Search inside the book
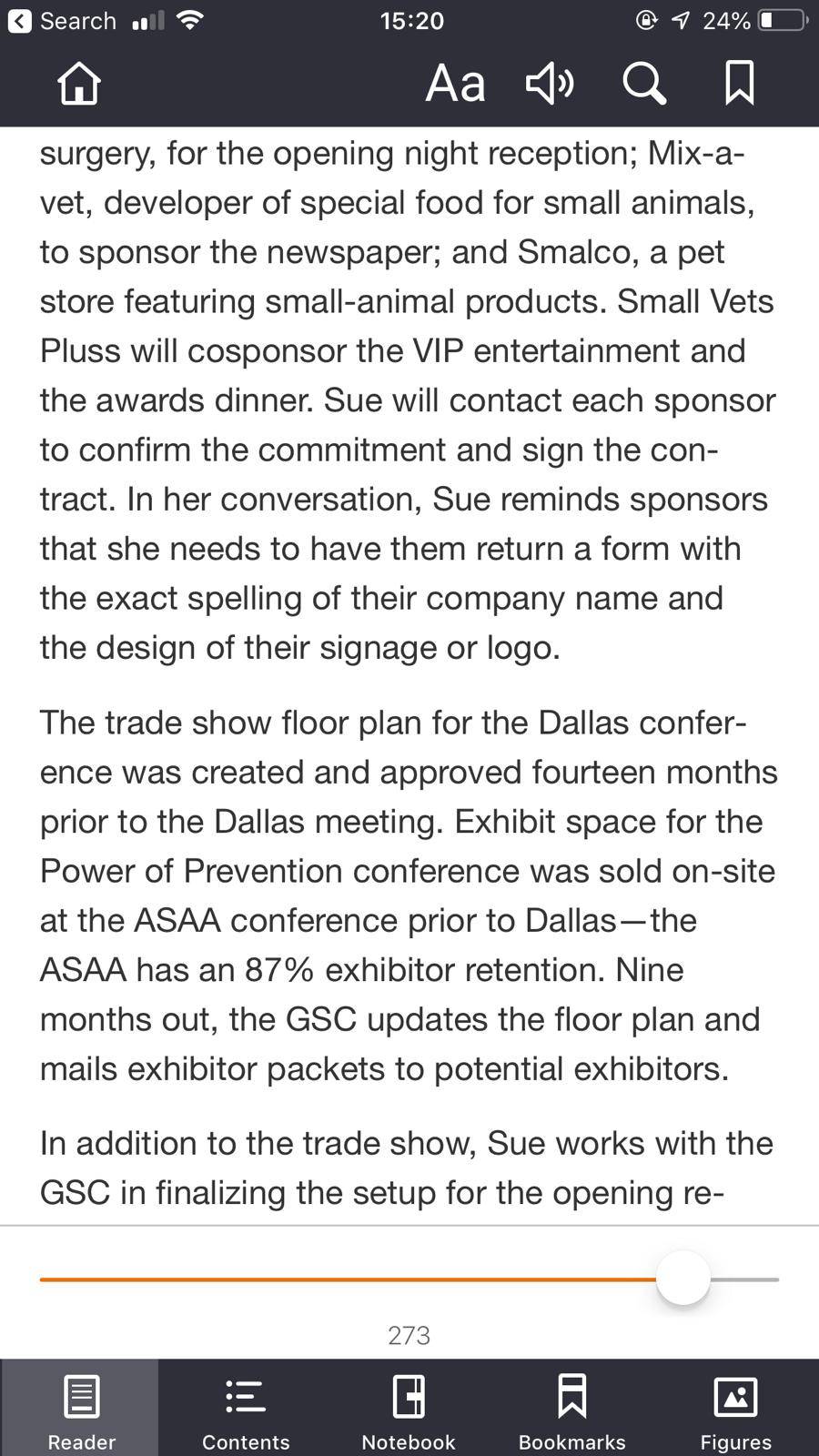The image size is (819, 1456). tap(644, 84)
